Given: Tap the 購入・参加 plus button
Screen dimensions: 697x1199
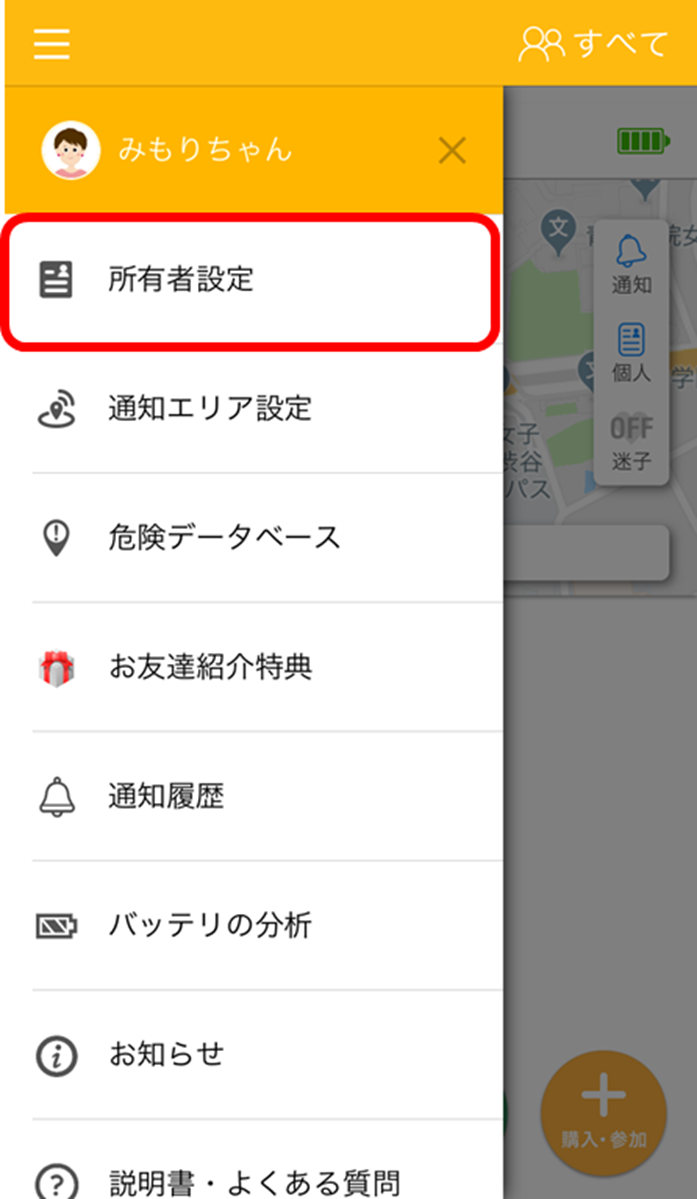Looking at the screenshot, I should 604,1113.
